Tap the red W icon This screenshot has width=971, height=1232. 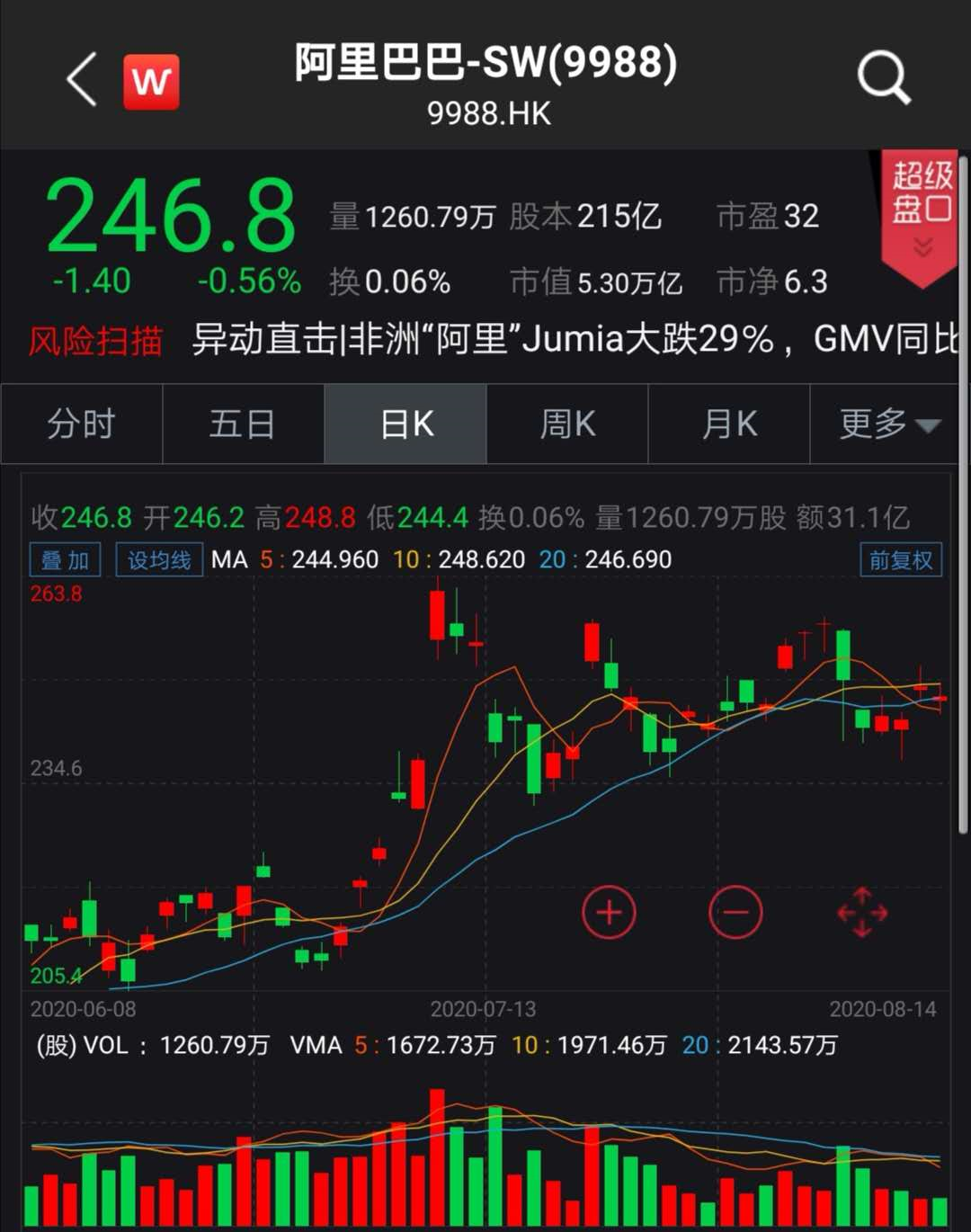(151, 82)
